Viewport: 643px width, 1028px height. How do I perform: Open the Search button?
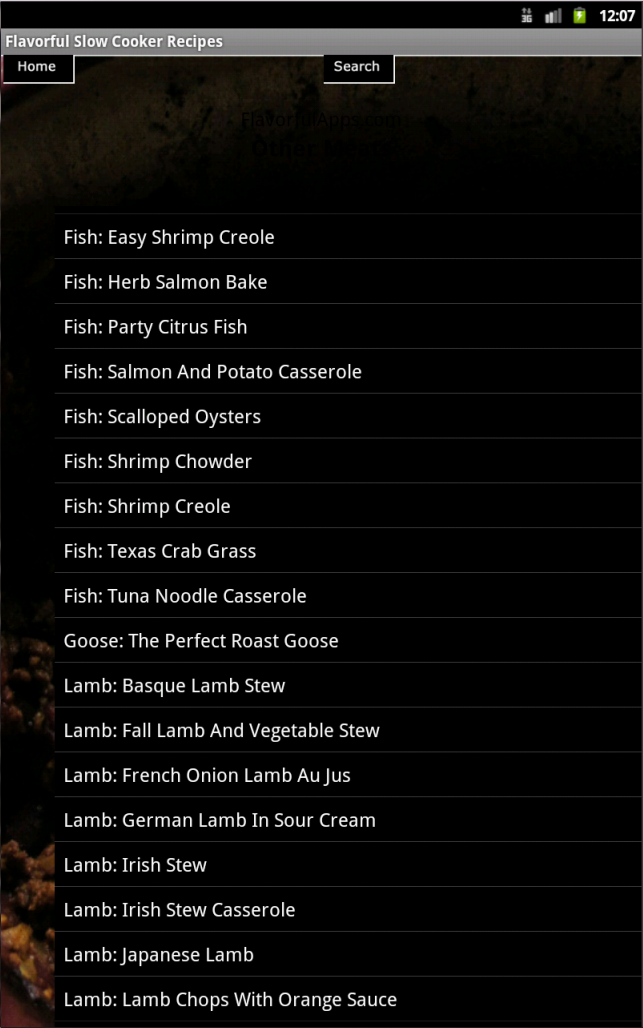click(357, 67)
